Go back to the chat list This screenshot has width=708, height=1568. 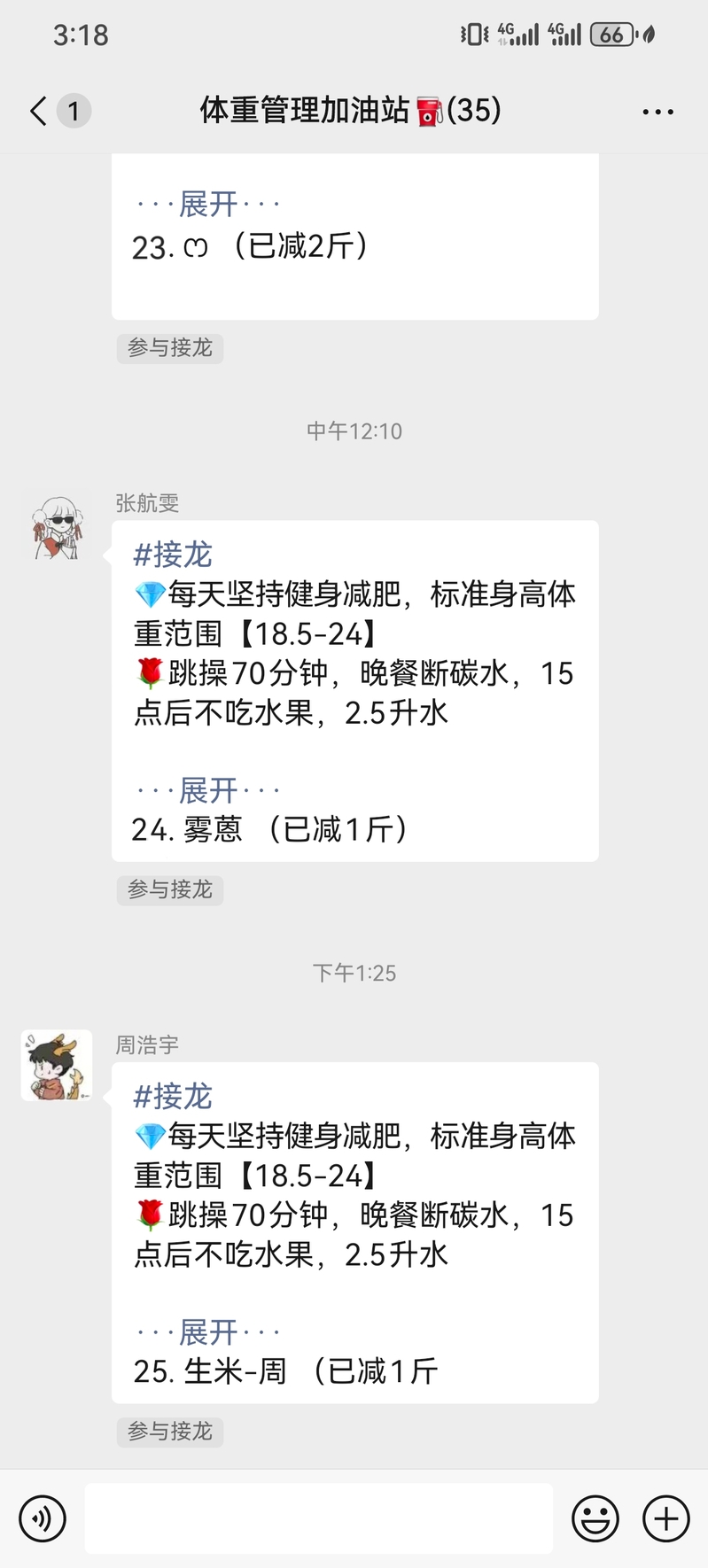coord(38,112)
